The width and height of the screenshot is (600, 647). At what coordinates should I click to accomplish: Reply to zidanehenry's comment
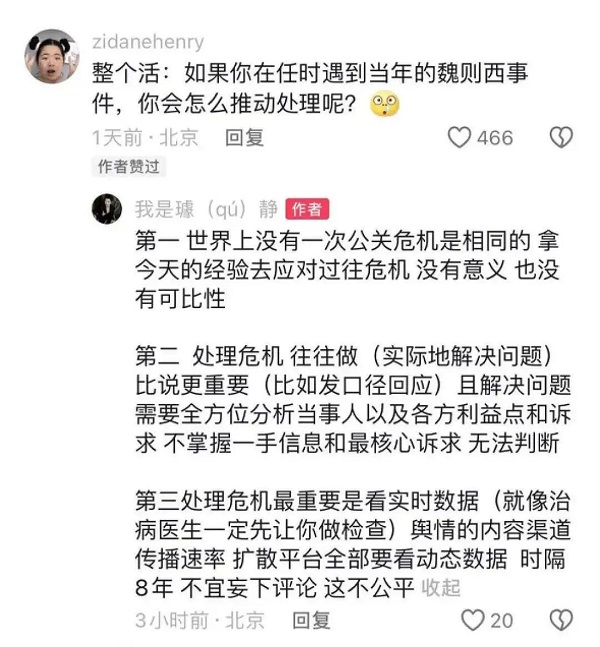point(244,138)
